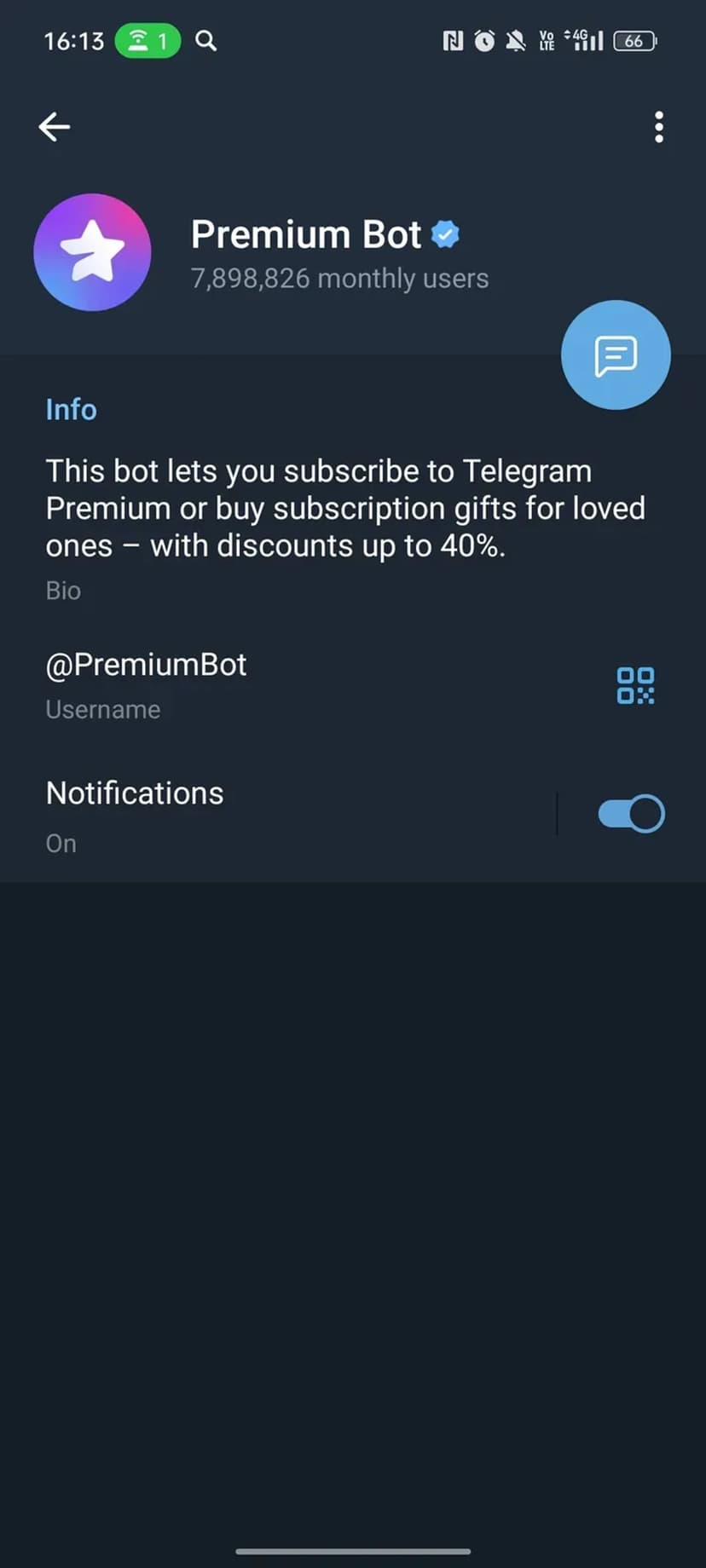Open the three-dot overflow menu

[658, 127]
